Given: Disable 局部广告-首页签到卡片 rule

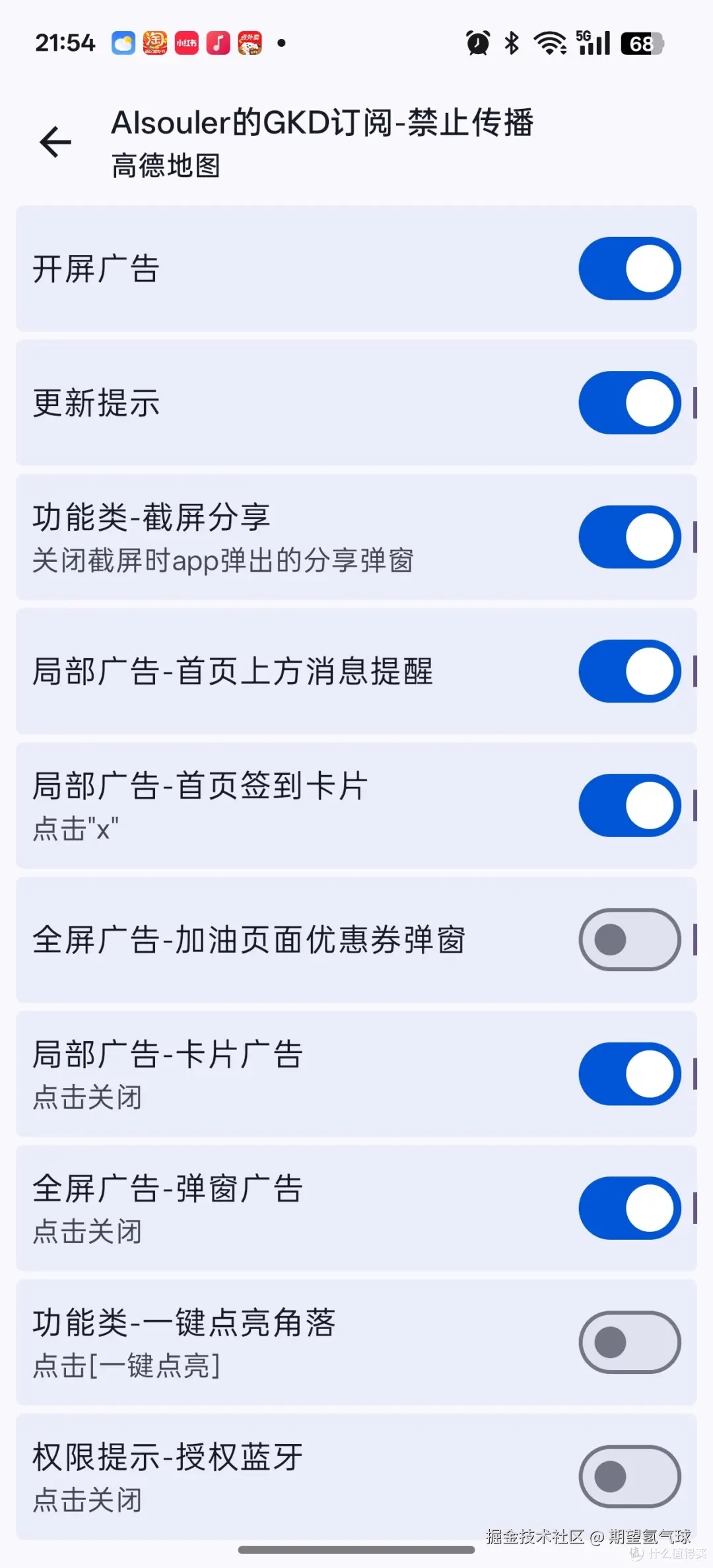Looking at the screenshot, I should coord(630,805).
